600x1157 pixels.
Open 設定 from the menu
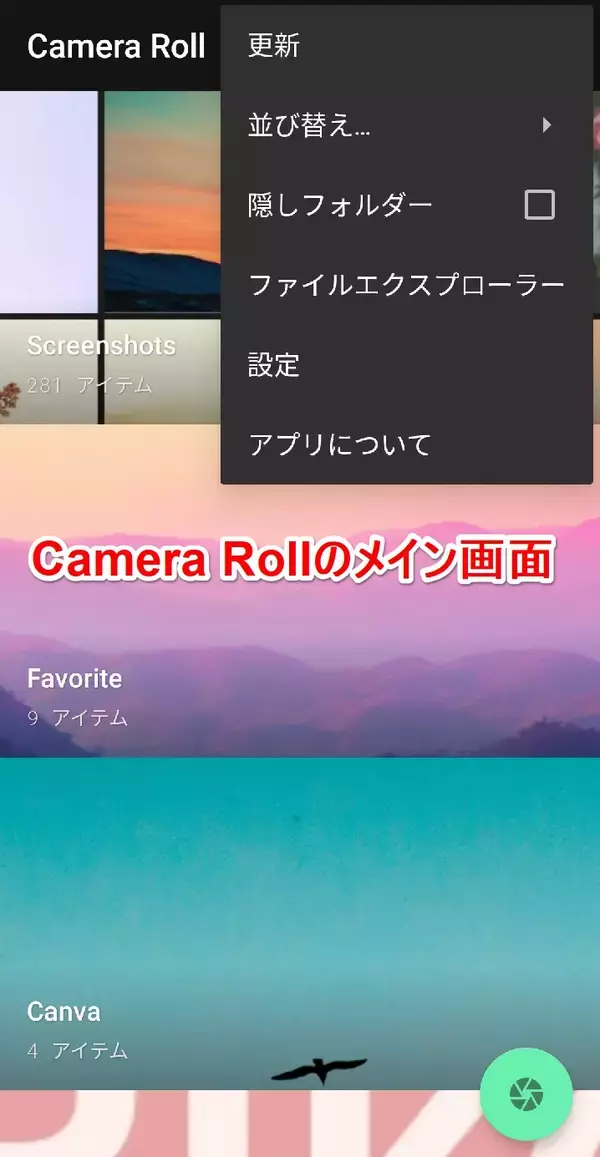(x=274, y=365)
